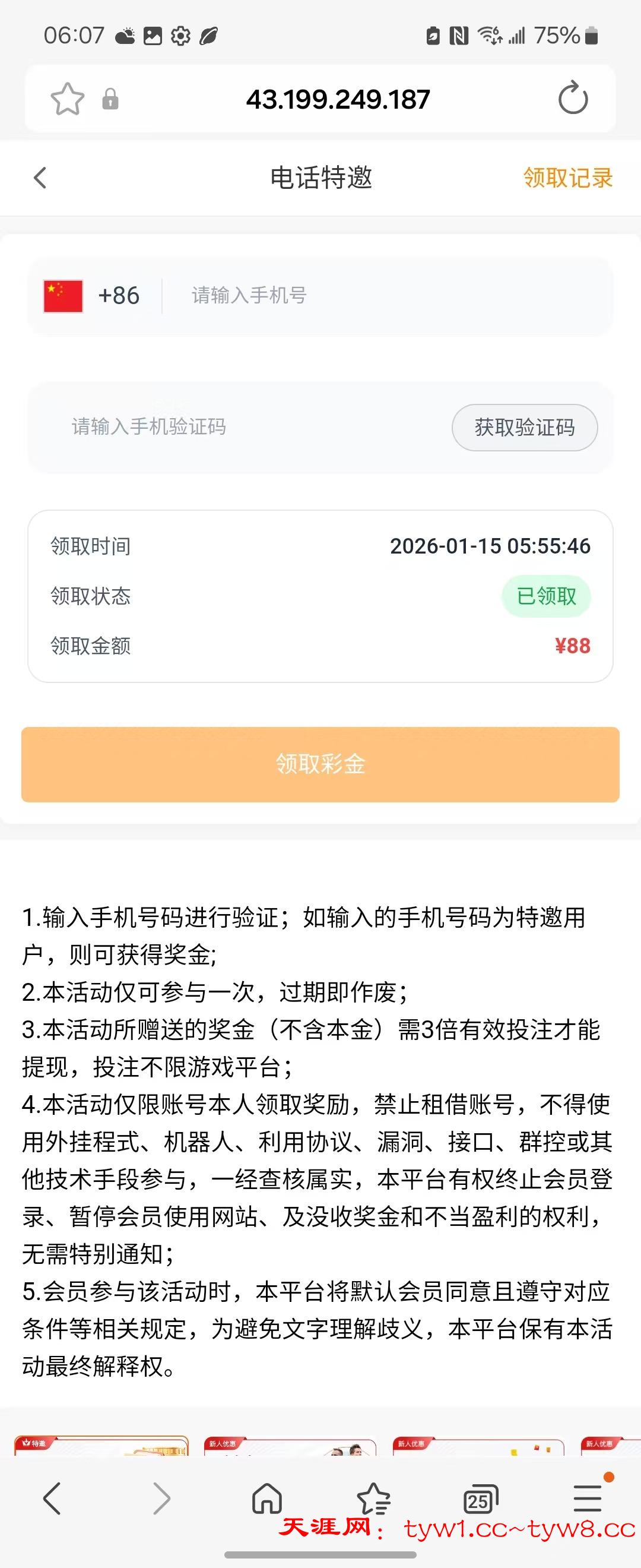Edit the 43.199.249.187 address
641x1568 pixels.
pyautogui.click(x=338, y=99)
